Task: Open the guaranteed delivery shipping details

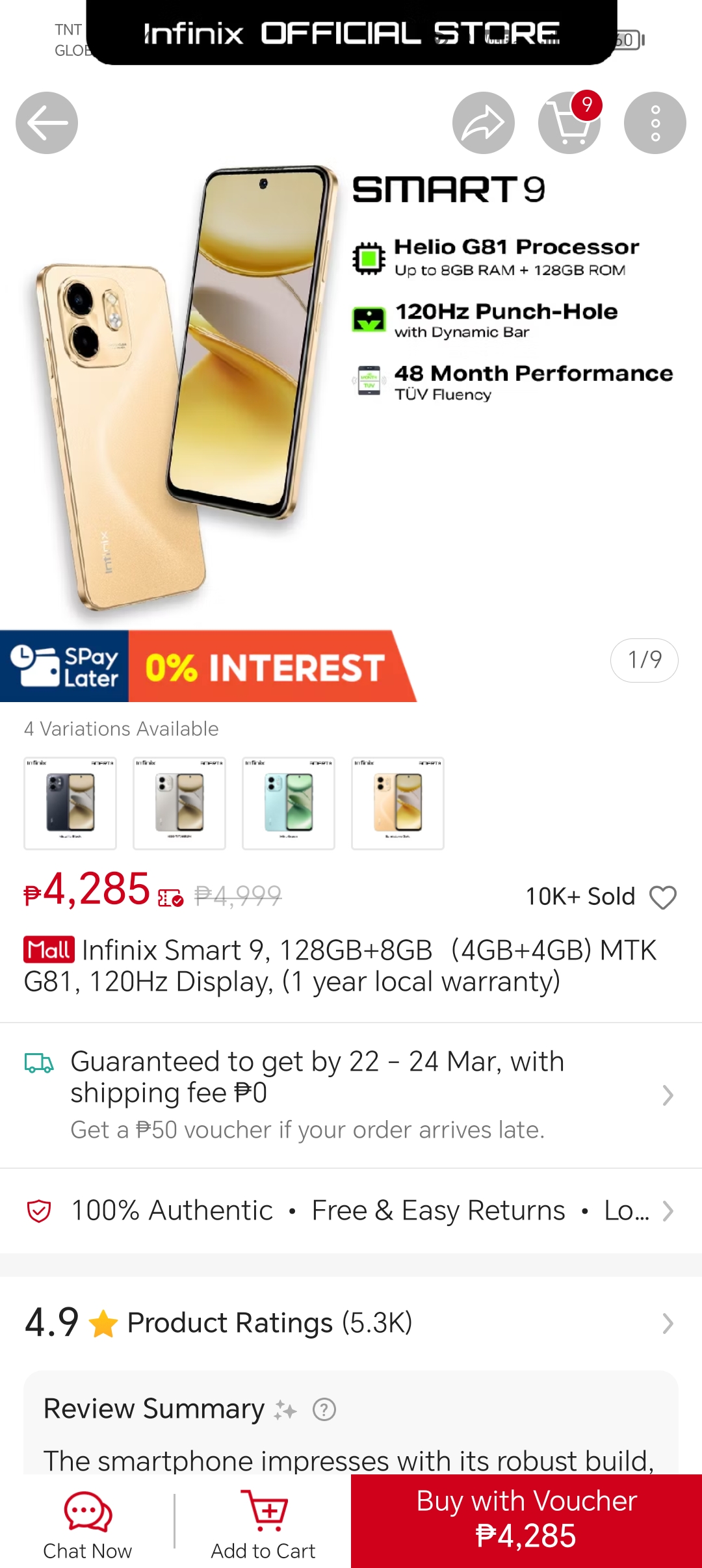Action: (x=351, y=1095)
